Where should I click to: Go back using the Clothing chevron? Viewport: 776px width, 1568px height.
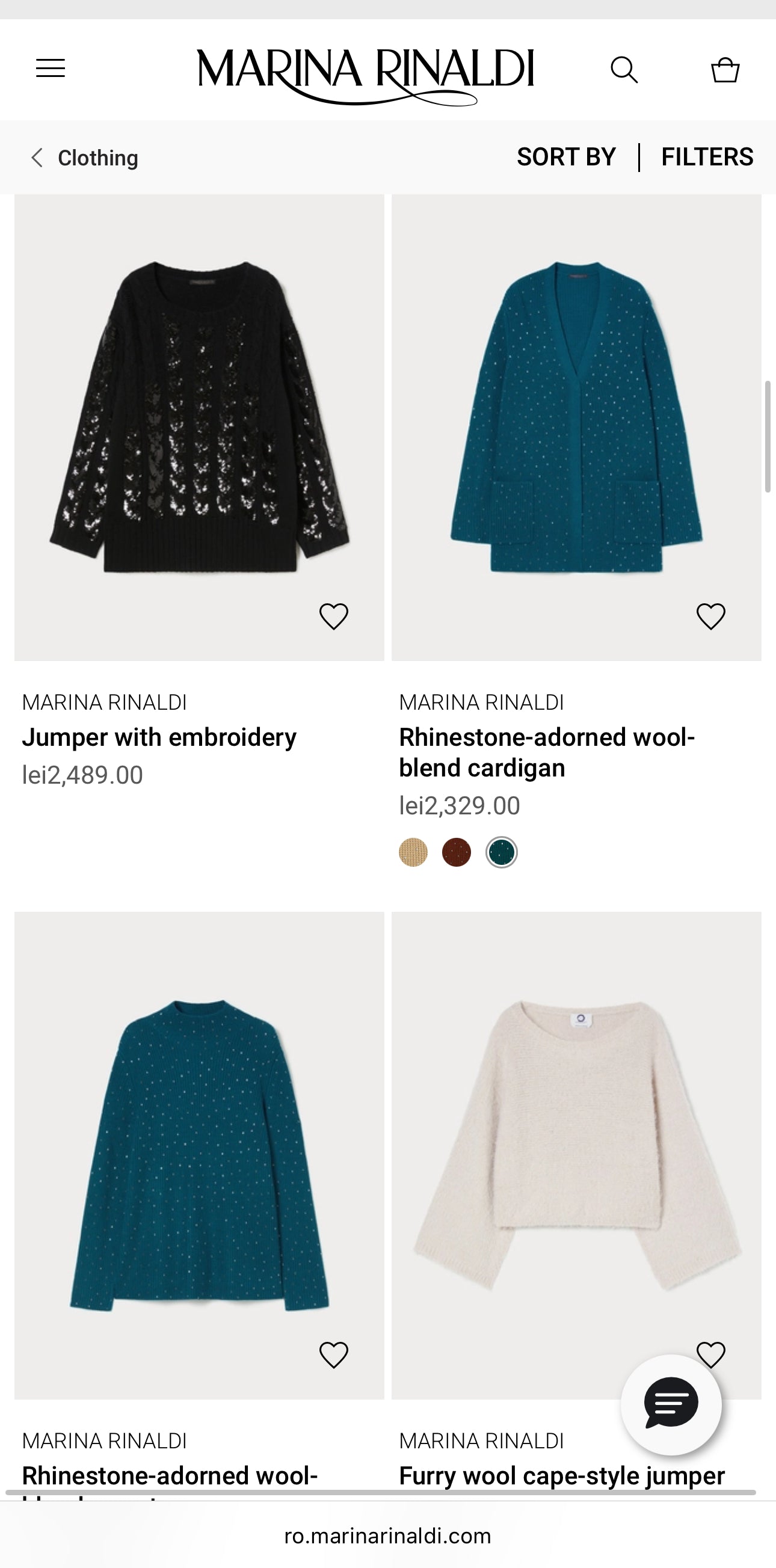(37, 157)
